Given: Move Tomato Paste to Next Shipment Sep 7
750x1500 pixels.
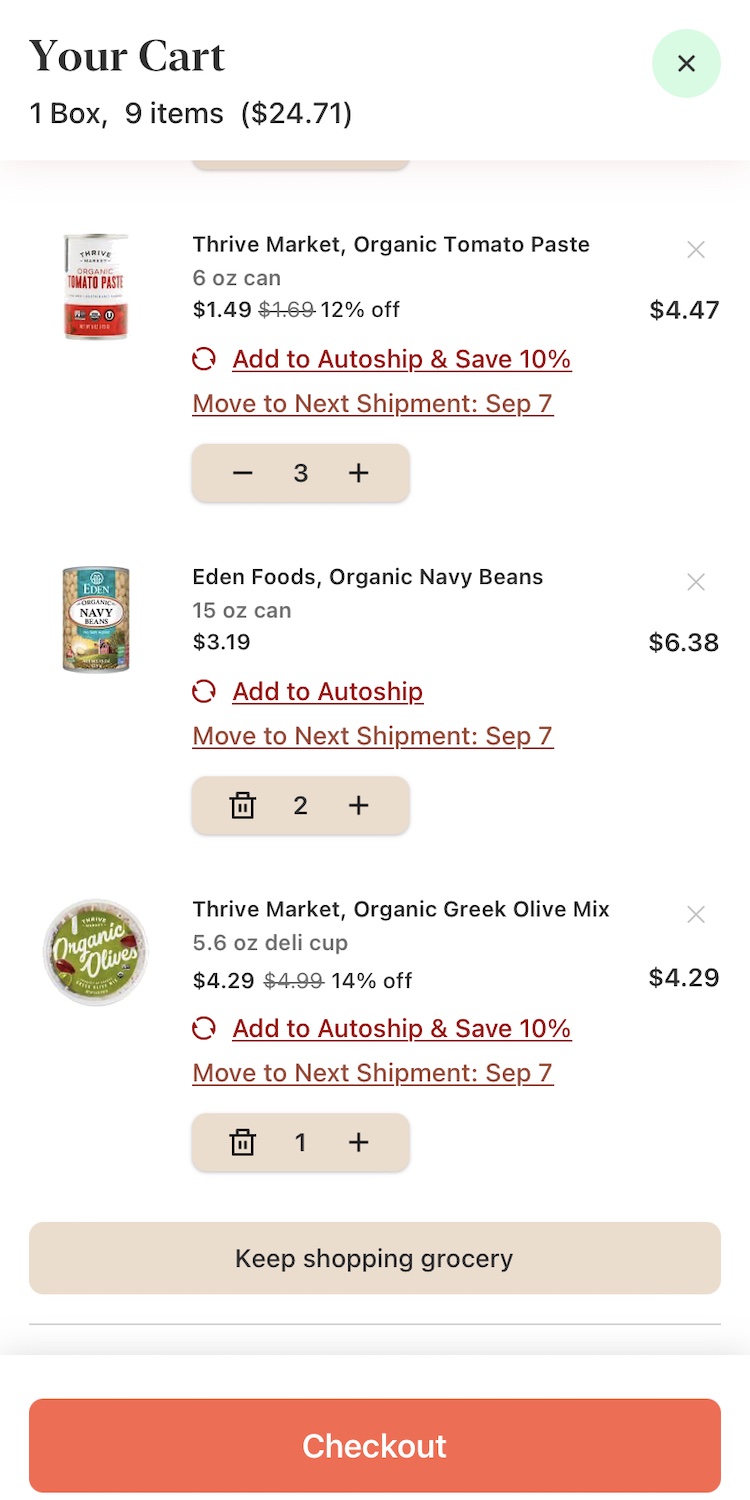Looking at the screenshot, I should coord(372,403).
